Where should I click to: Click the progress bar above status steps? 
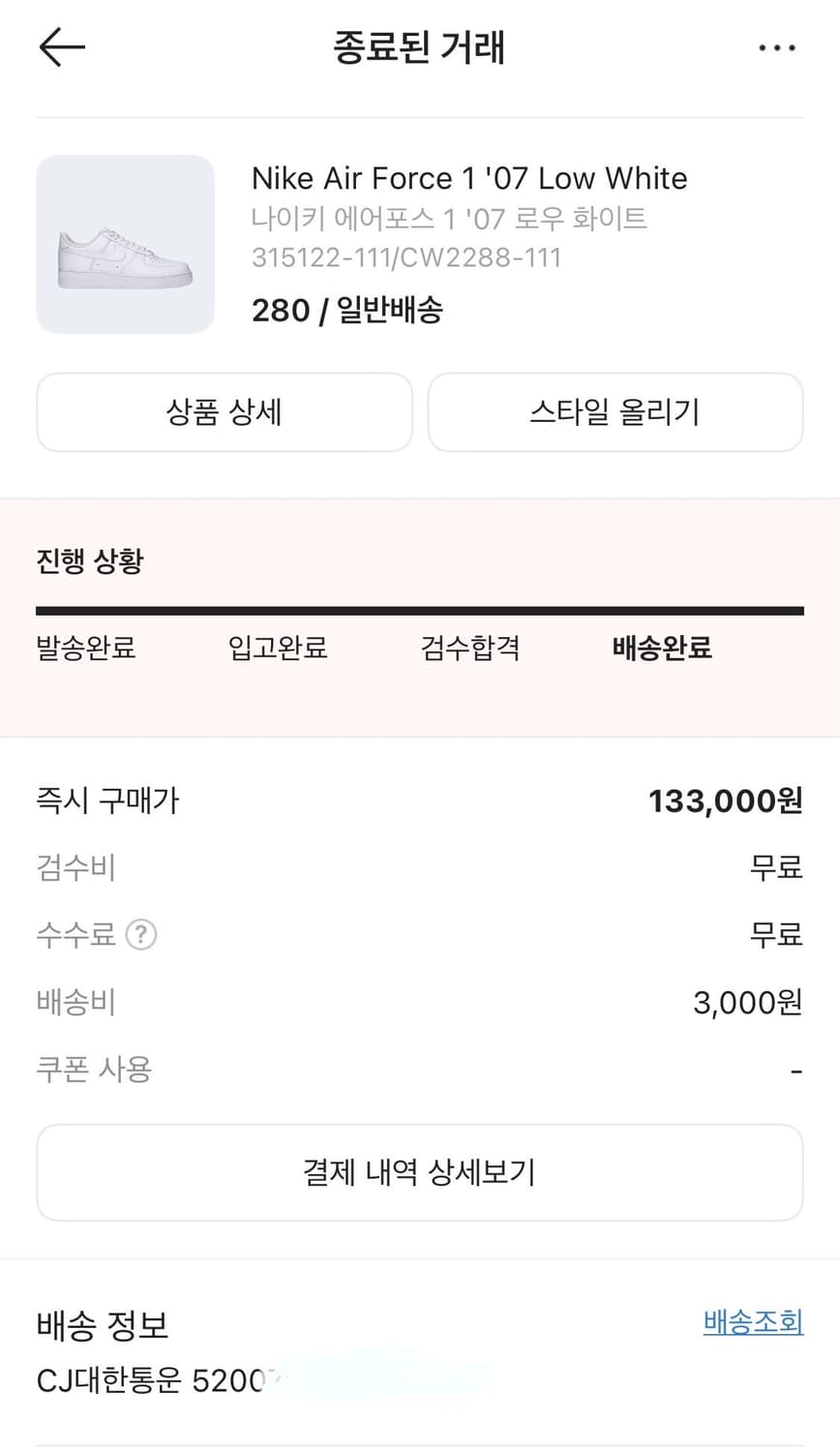pyautogui.click(x=420, y=610)
